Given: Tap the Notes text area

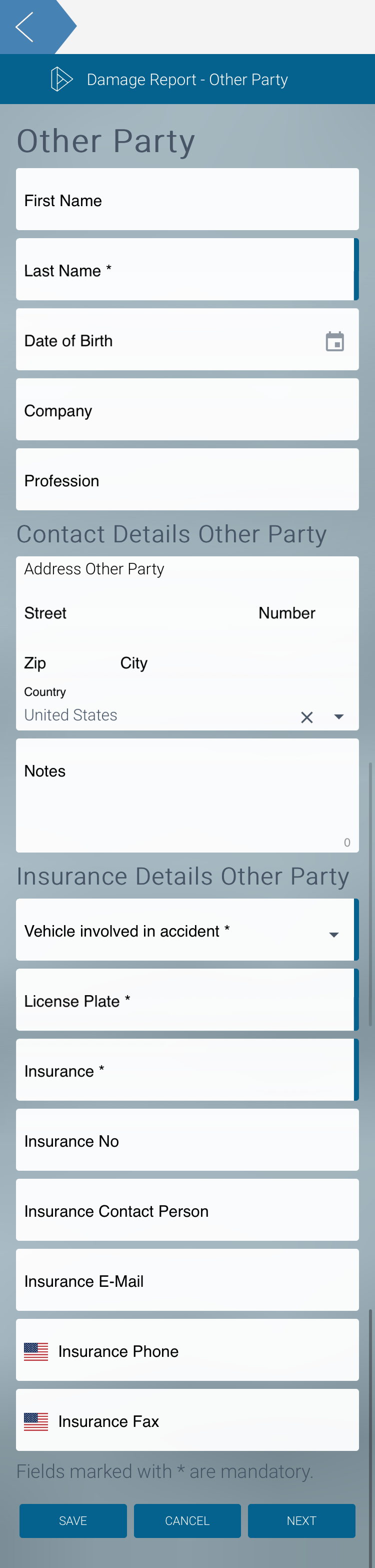Looking at the screenshot, I should [187, 795].
